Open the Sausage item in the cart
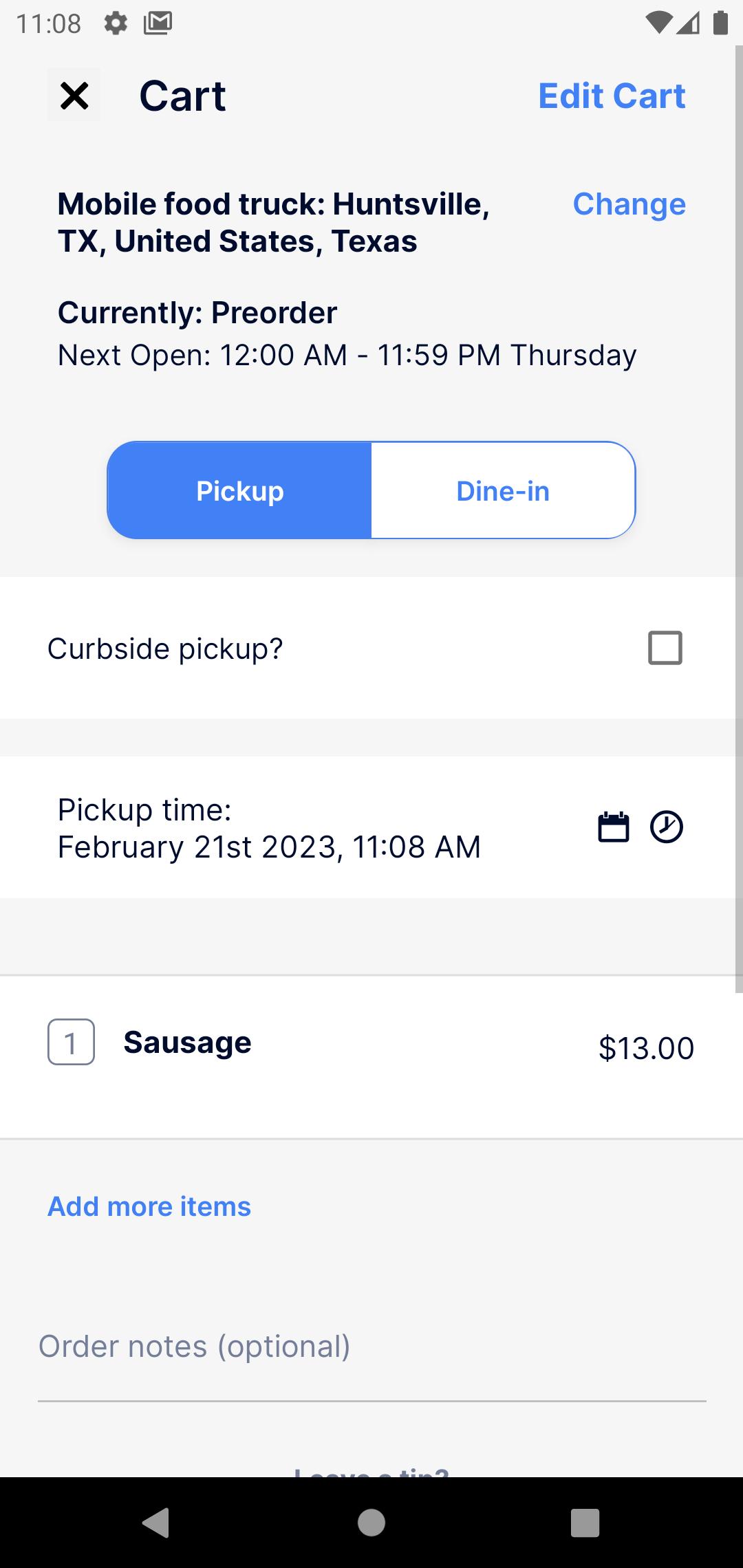Viewport: 743px width, 1568px height. [371, 1057]
